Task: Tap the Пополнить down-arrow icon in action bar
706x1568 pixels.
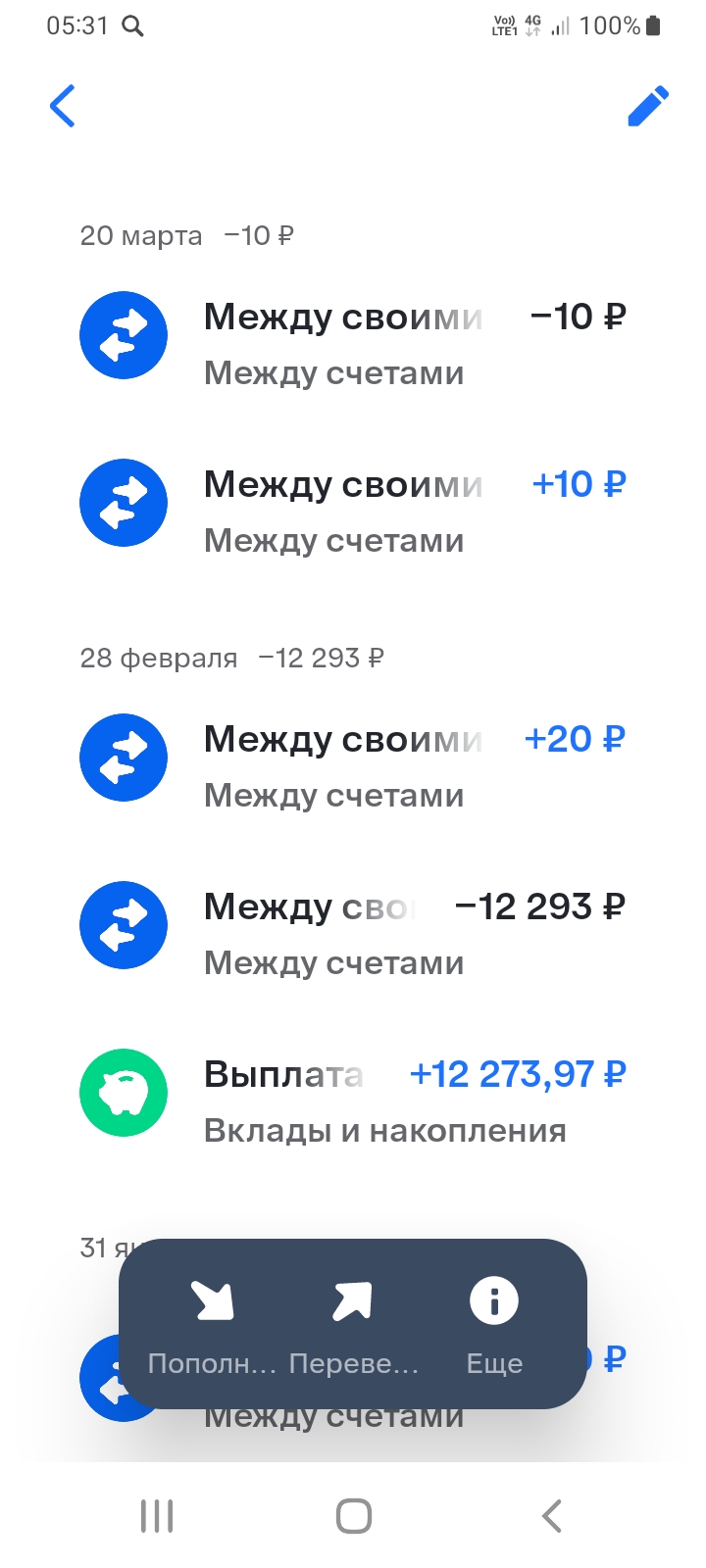Action: click(x=213, y=1301)
